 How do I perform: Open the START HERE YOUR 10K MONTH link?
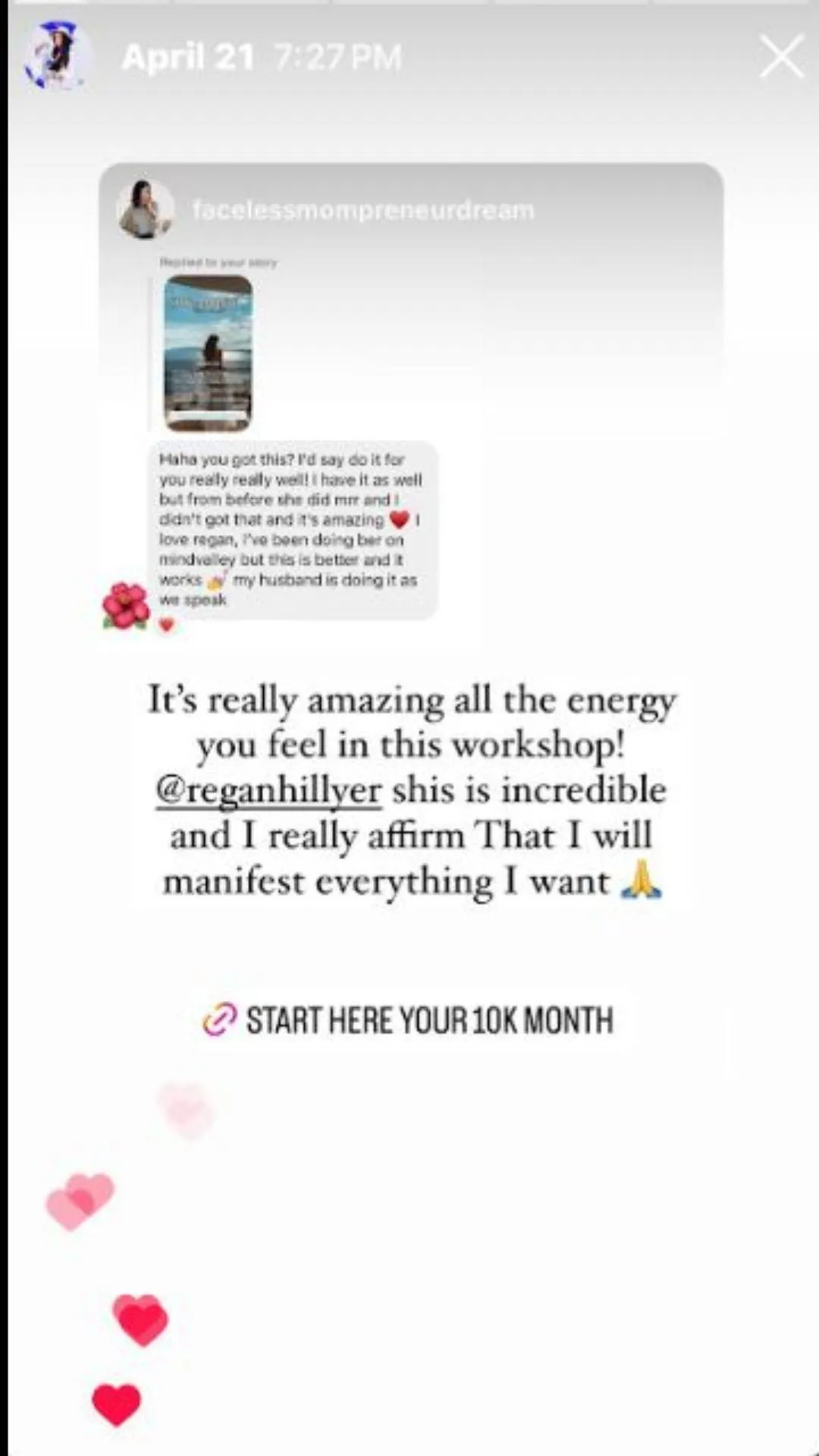click(409, 1020)
